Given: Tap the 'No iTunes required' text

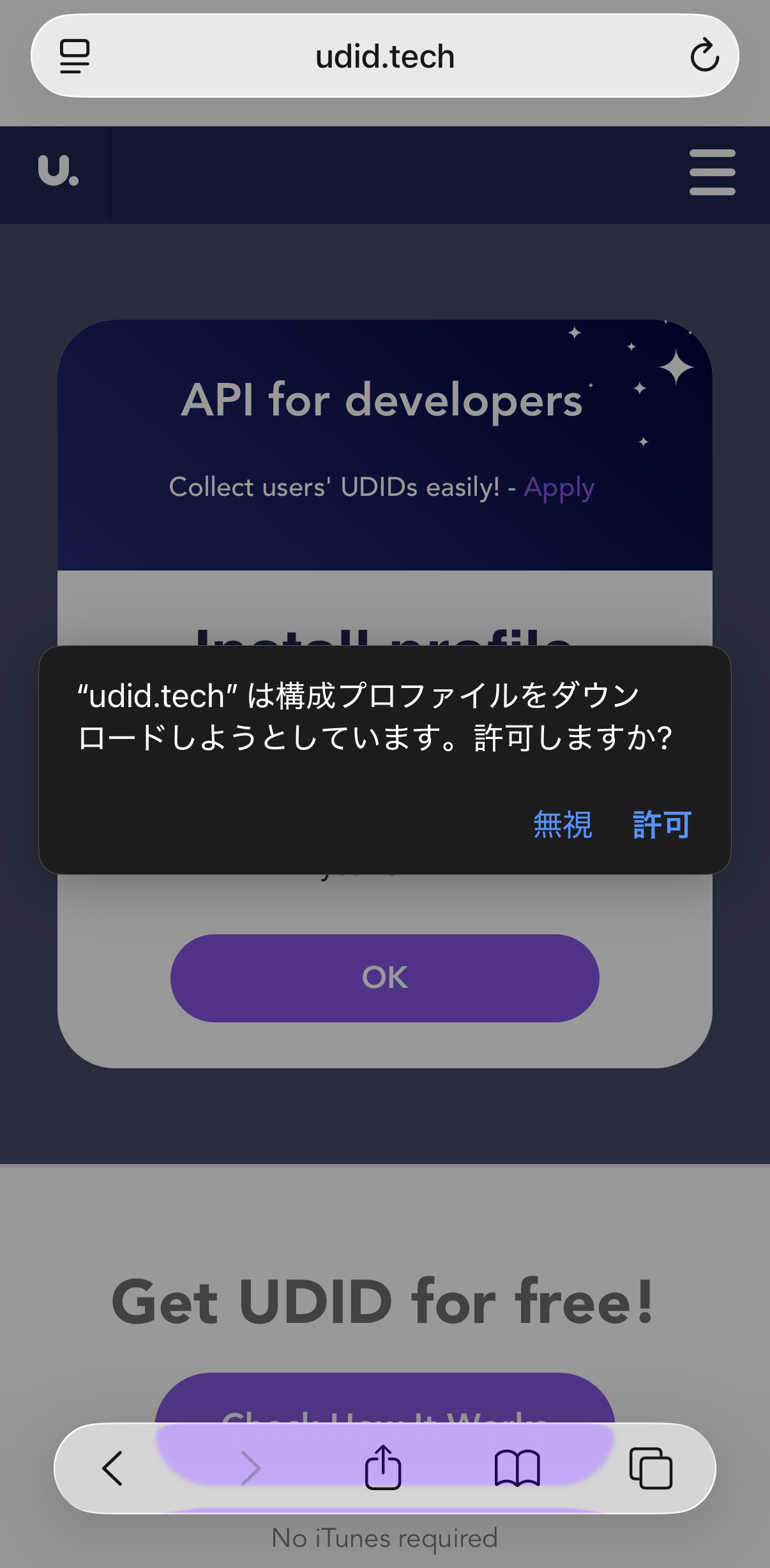Looking at the screenshot, I should coord(384,1536).
